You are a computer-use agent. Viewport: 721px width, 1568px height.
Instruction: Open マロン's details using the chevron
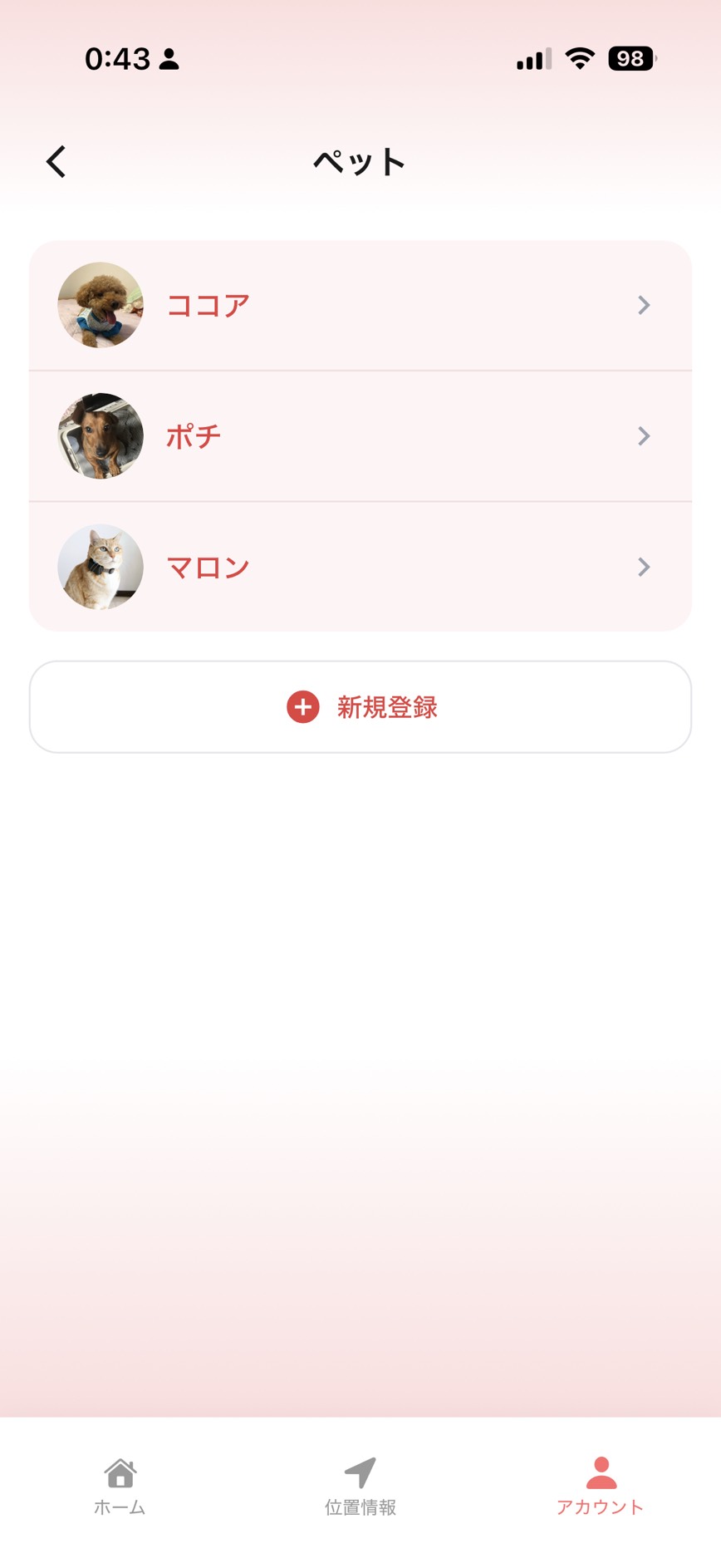coord(644,568)
